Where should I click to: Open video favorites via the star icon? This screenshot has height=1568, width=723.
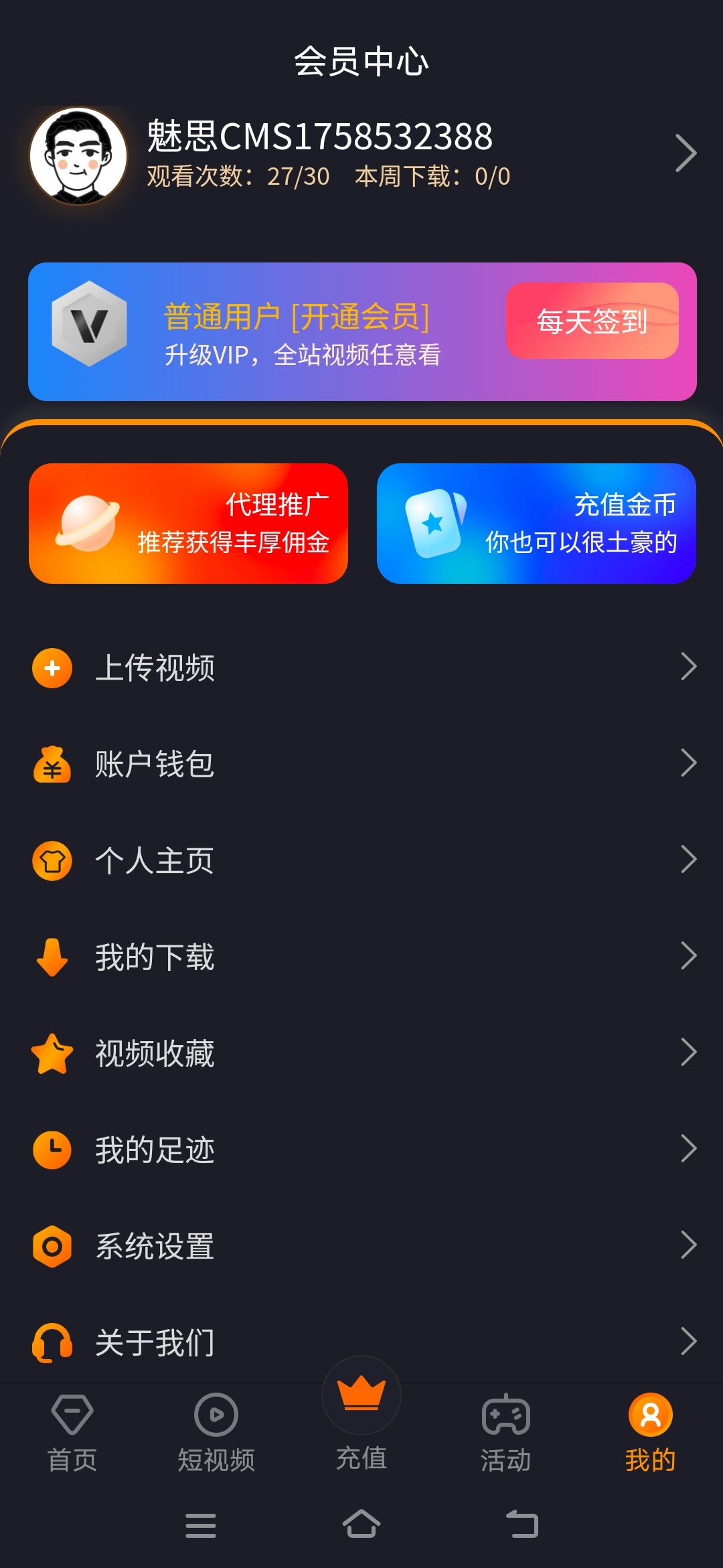tap(52, 1053)
